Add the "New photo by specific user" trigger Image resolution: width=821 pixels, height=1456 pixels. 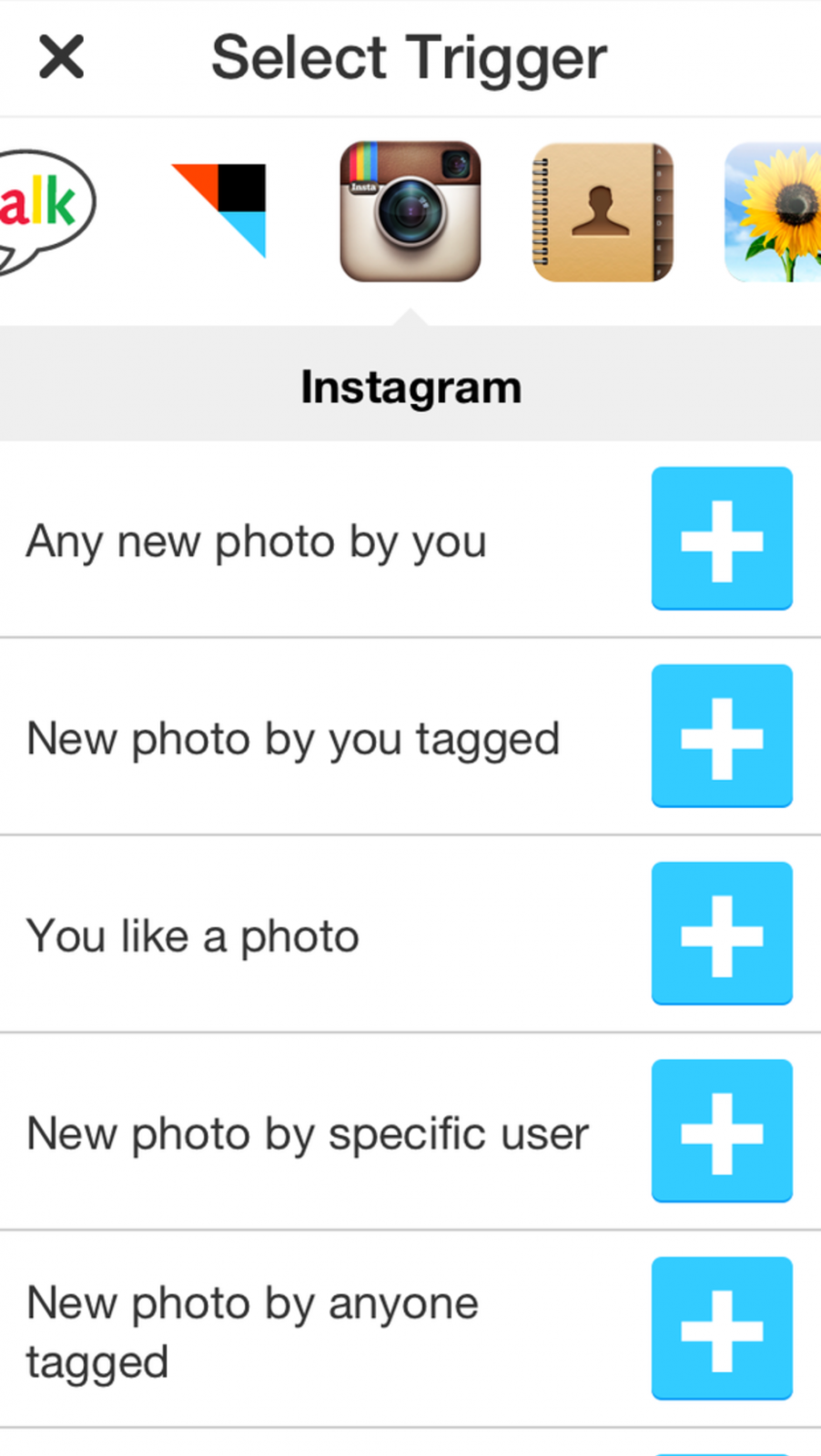pos(721,1131)
